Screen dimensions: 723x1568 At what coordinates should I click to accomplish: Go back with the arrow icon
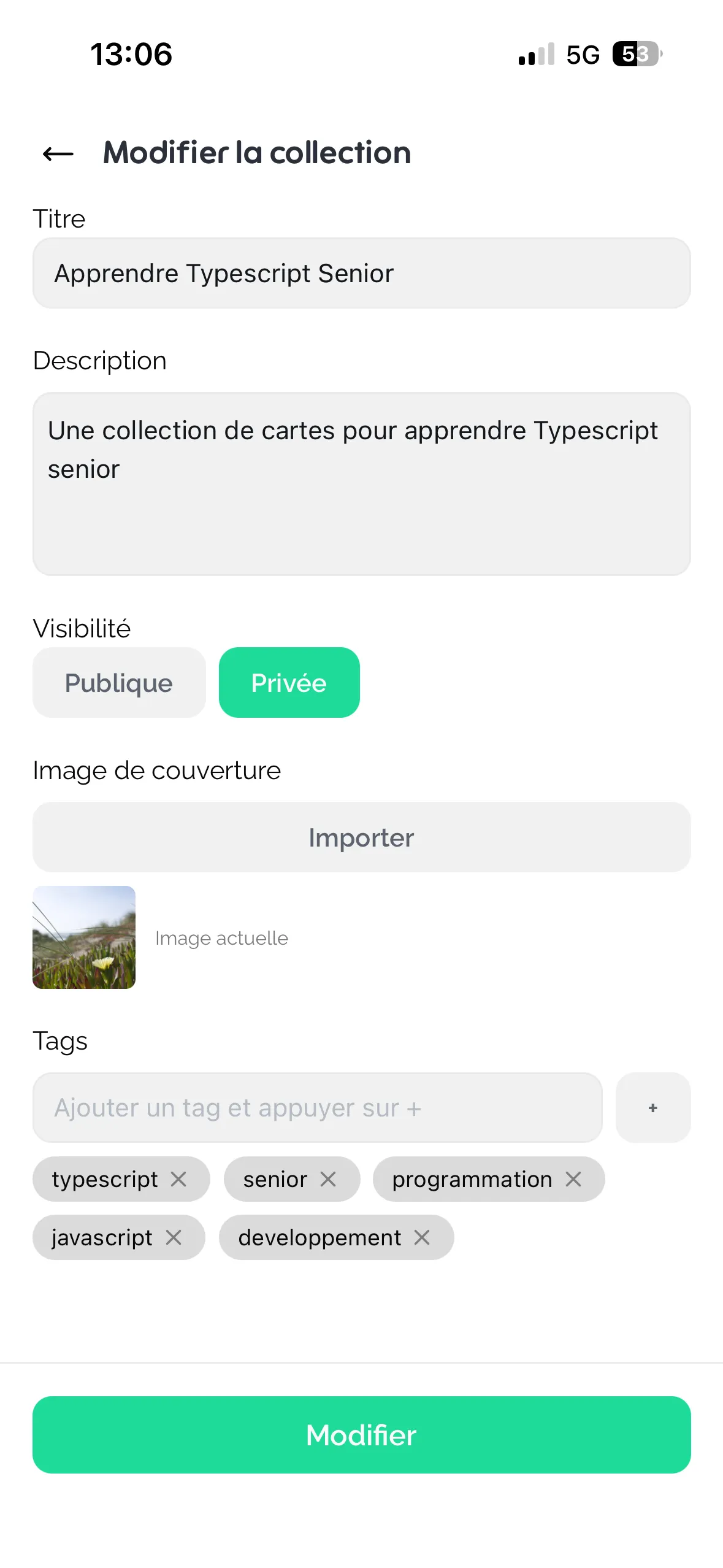tap(58, 153)
